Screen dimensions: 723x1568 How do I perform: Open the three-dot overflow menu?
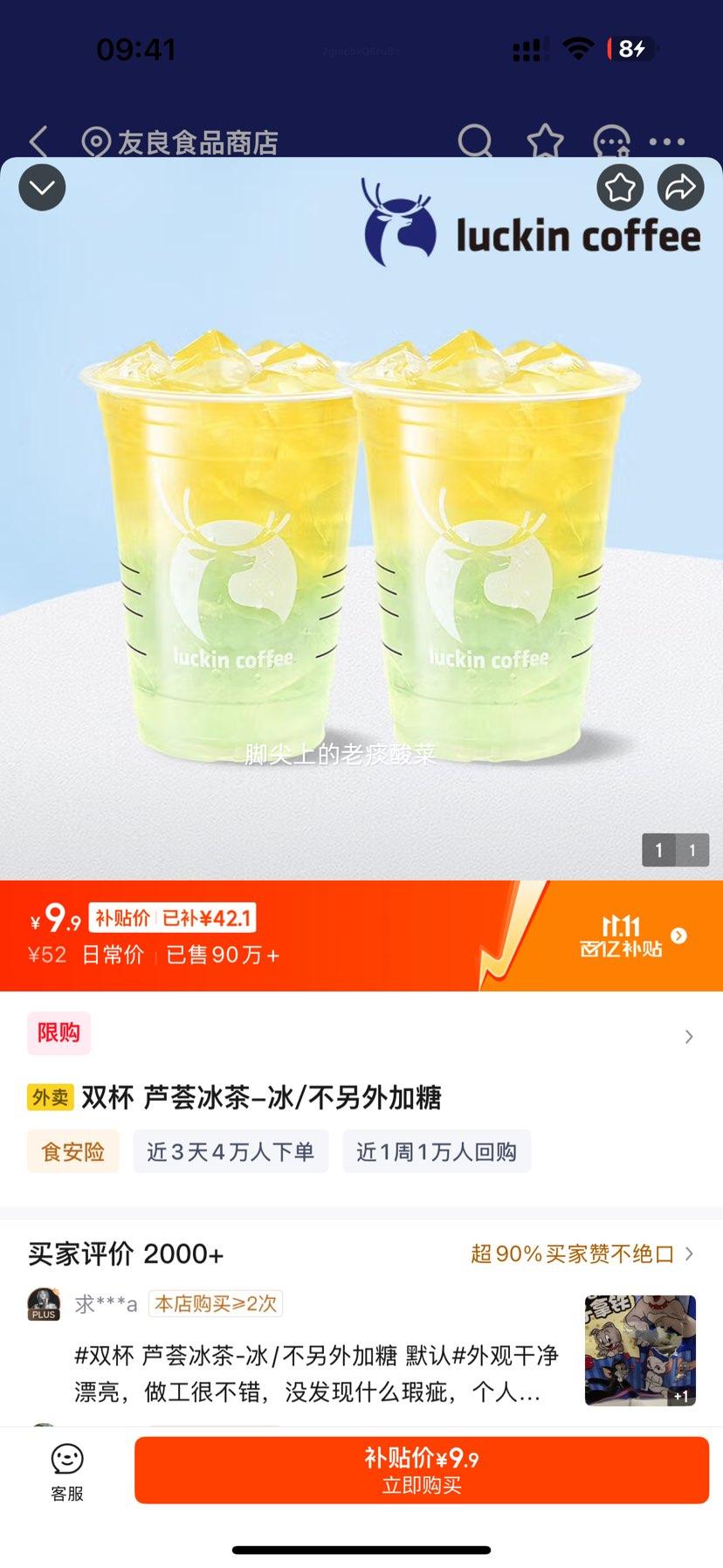(667, 142)
